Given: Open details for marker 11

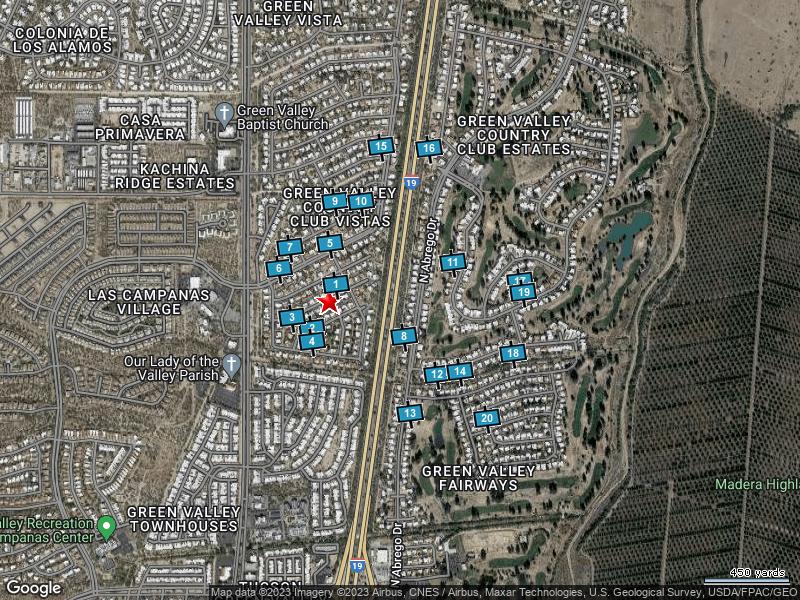Looking at the screenshot, I should click(x=453, y=263).
